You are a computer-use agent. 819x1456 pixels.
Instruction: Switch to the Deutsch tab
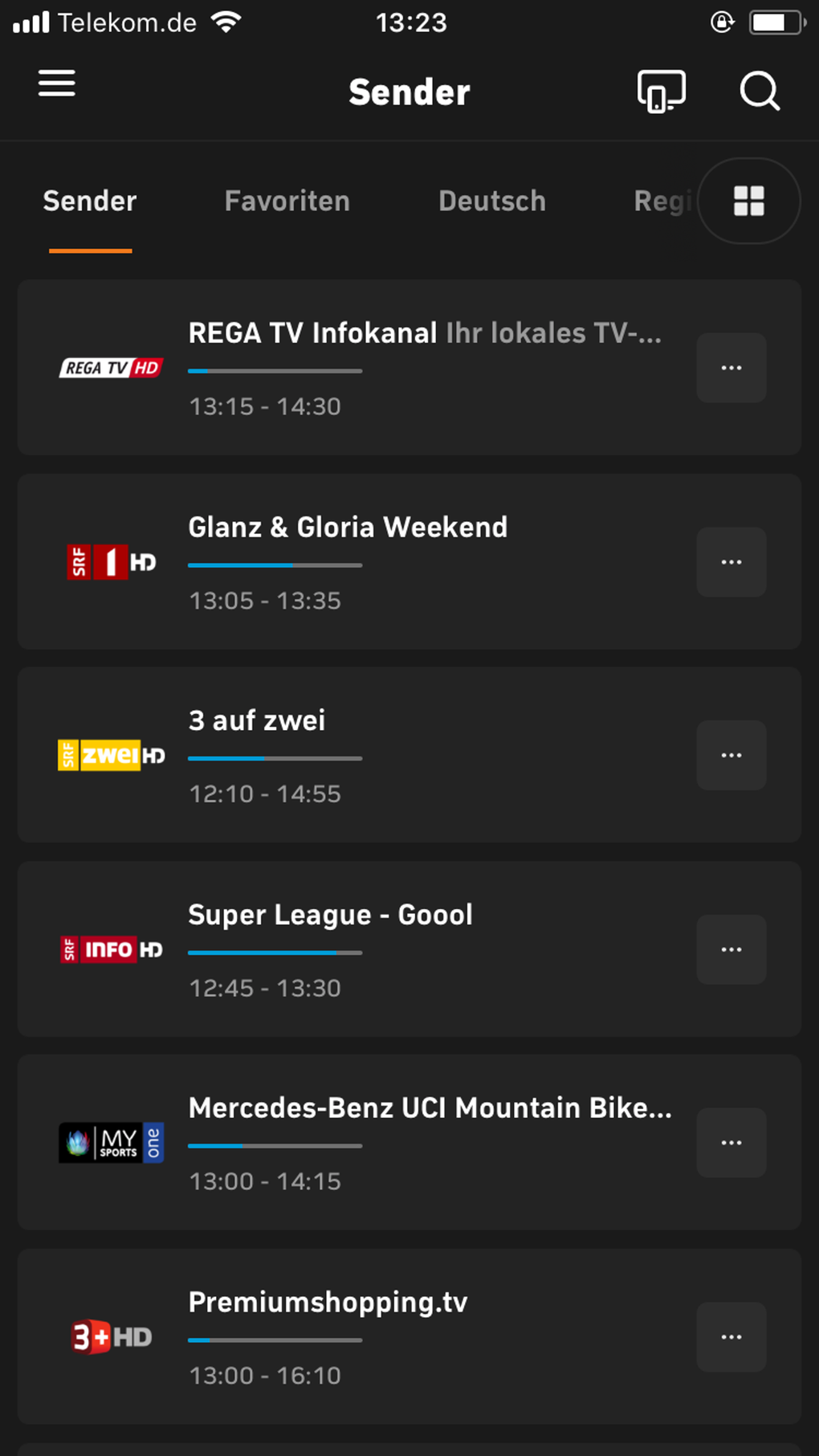[x=491, y=201]
